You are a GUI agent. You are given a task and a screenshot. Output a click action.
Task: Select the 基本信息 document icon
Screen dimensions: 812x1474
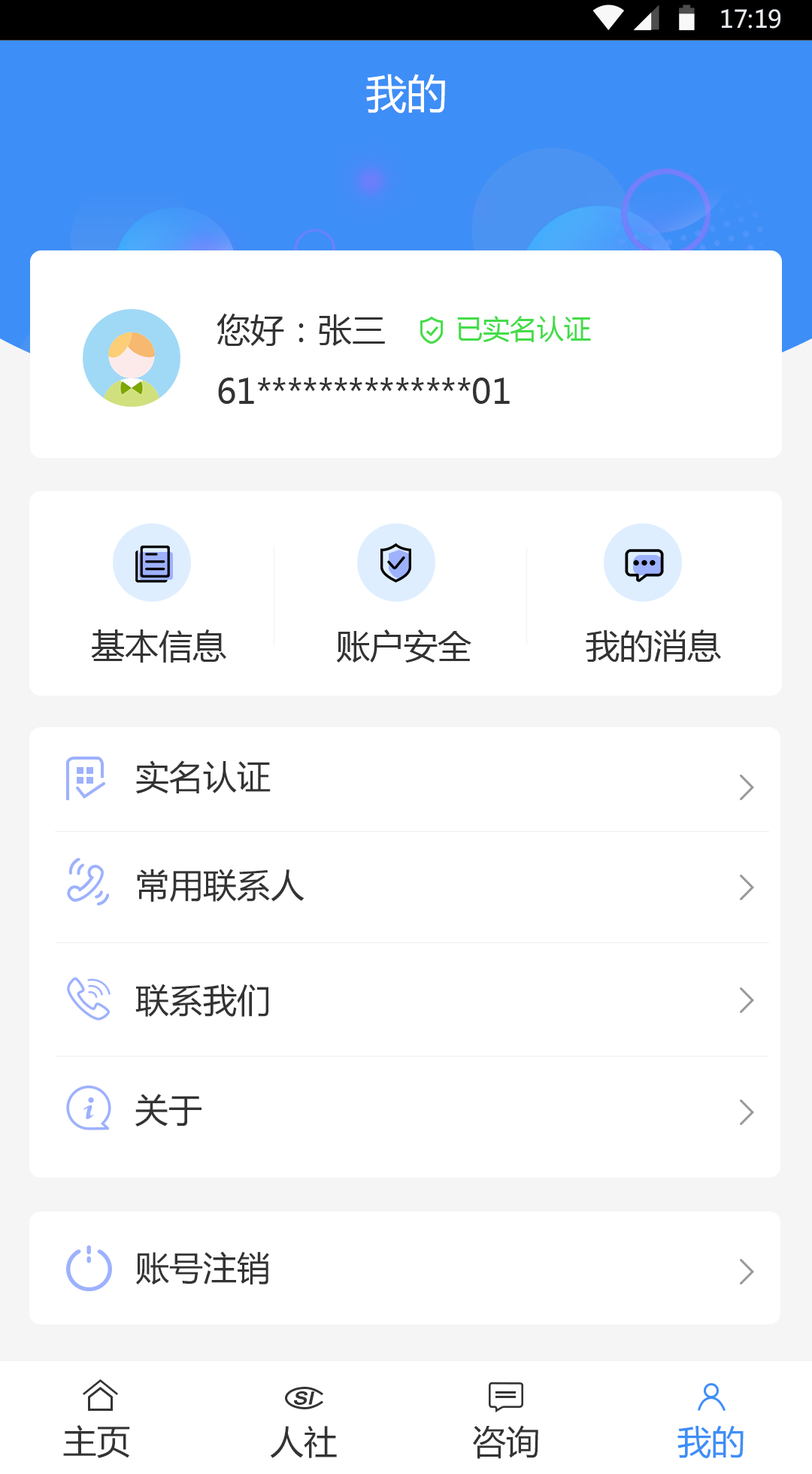(x=152, y=562)
